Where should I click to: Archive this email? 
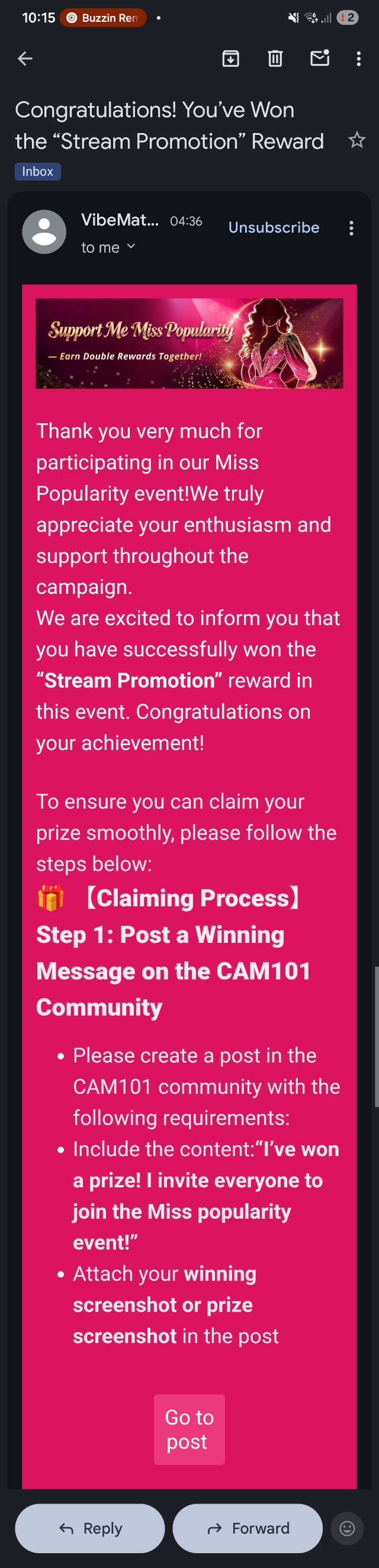pyautogui.click(x=230, y=59)
